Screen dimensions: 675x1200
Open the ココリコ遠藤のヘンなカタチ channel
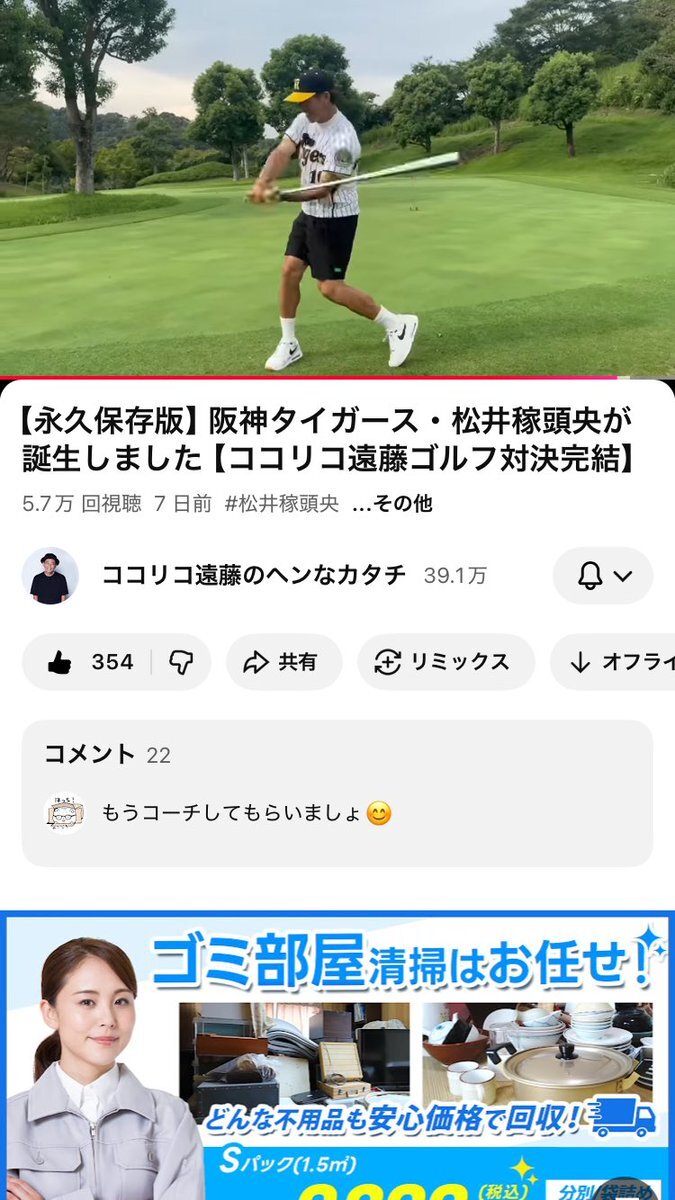(253, 575)
